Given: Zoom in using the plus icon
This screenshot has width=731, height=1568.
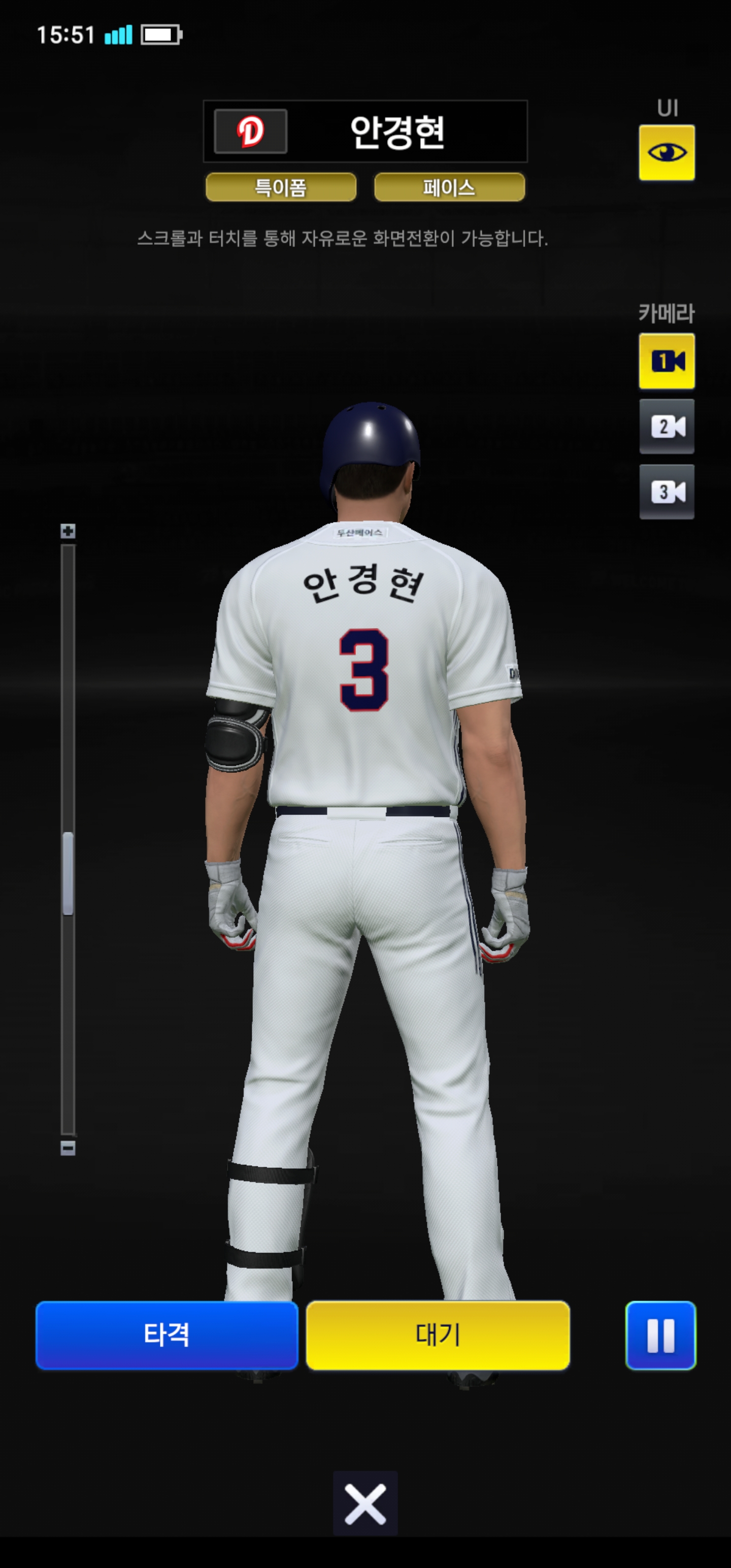Looking at the screenshot, I should tap(68, 531).
